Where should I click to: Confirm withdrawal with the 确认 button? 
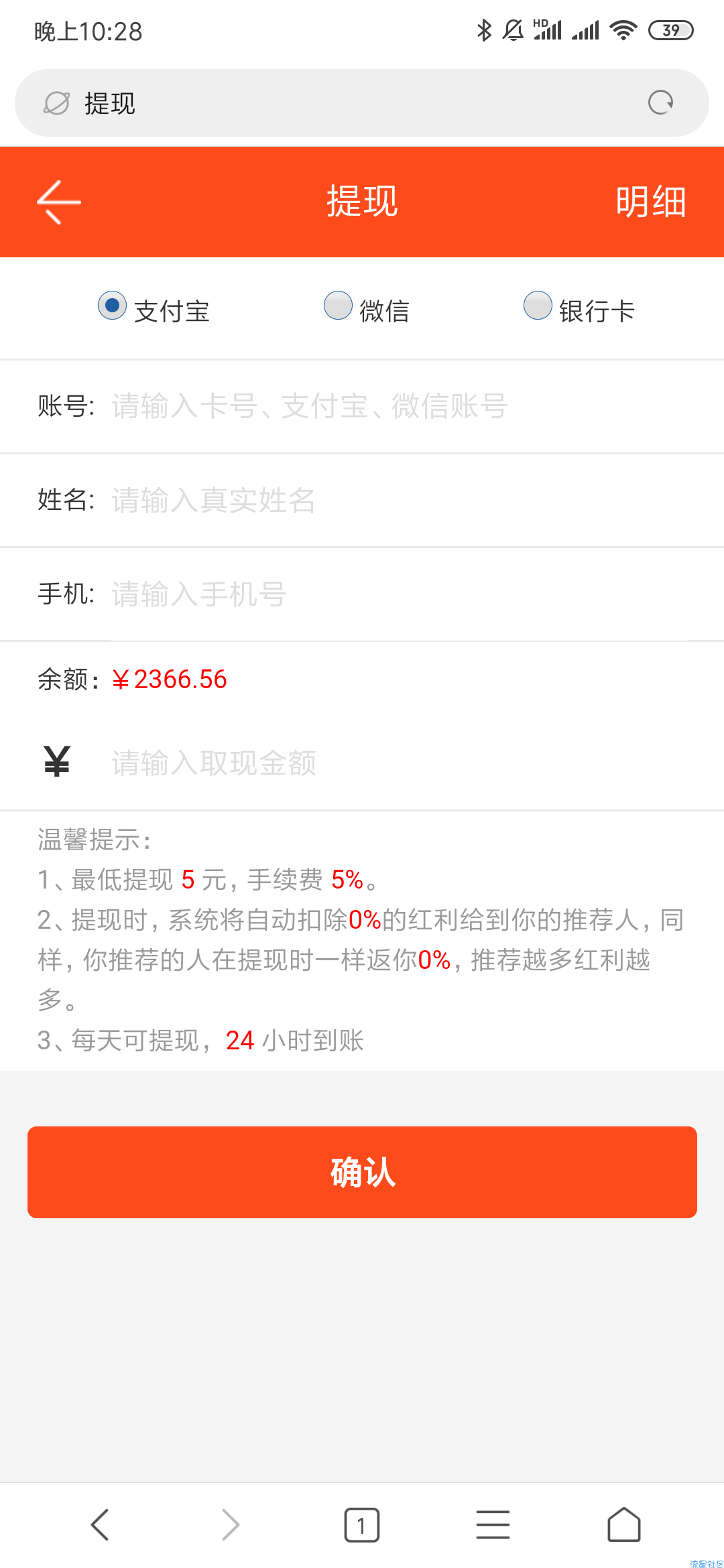362,1172
